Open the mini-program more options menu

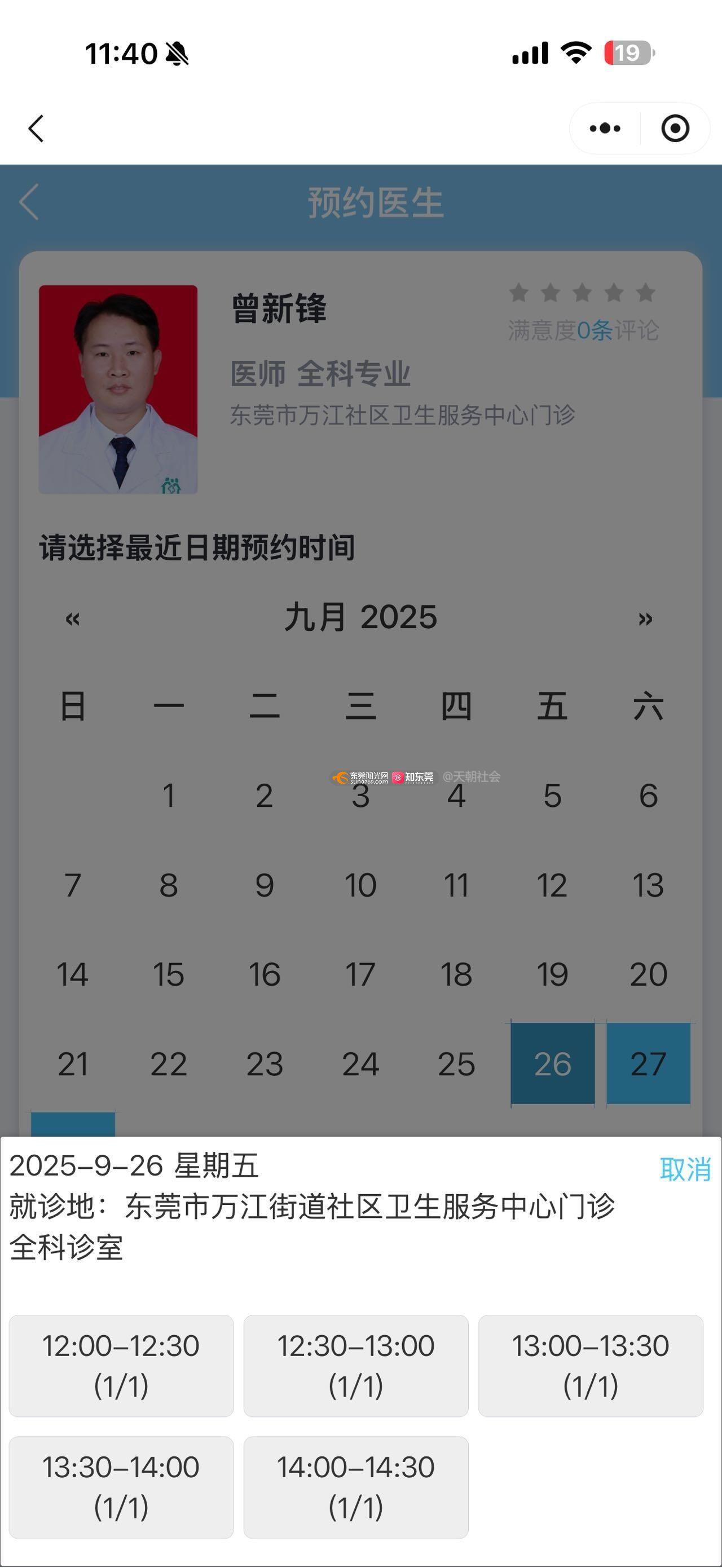coord(605,129)
